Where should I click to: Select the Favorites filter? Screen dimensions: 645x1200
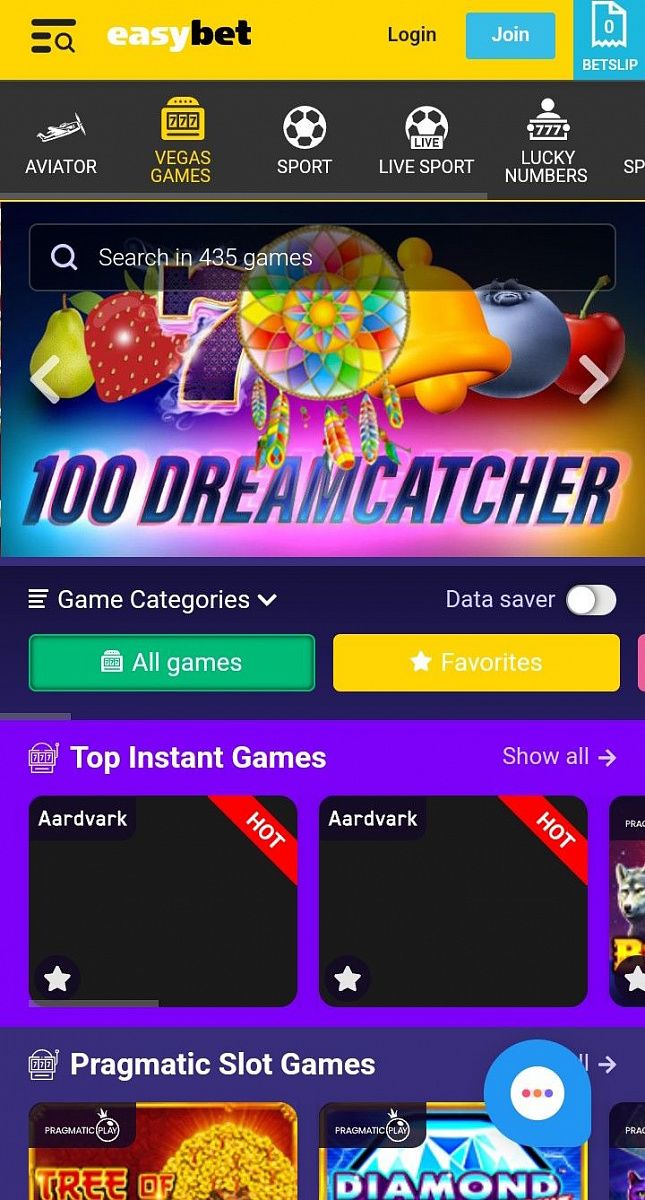pyautogui.click(x=476, y=662)
